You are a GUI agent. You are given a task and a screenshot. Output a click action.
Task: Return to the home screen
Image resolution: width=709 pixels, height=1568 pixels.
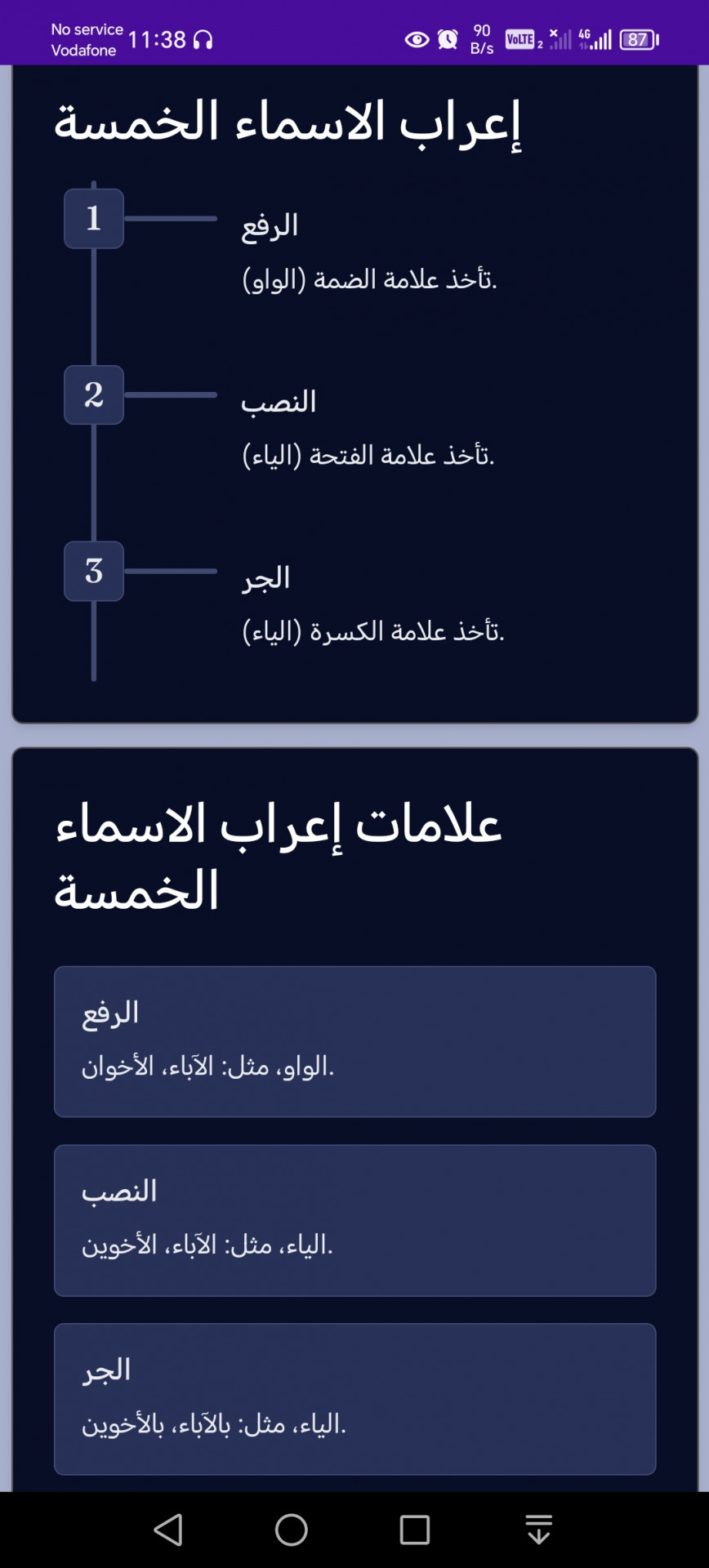[x=292, y=1530]
